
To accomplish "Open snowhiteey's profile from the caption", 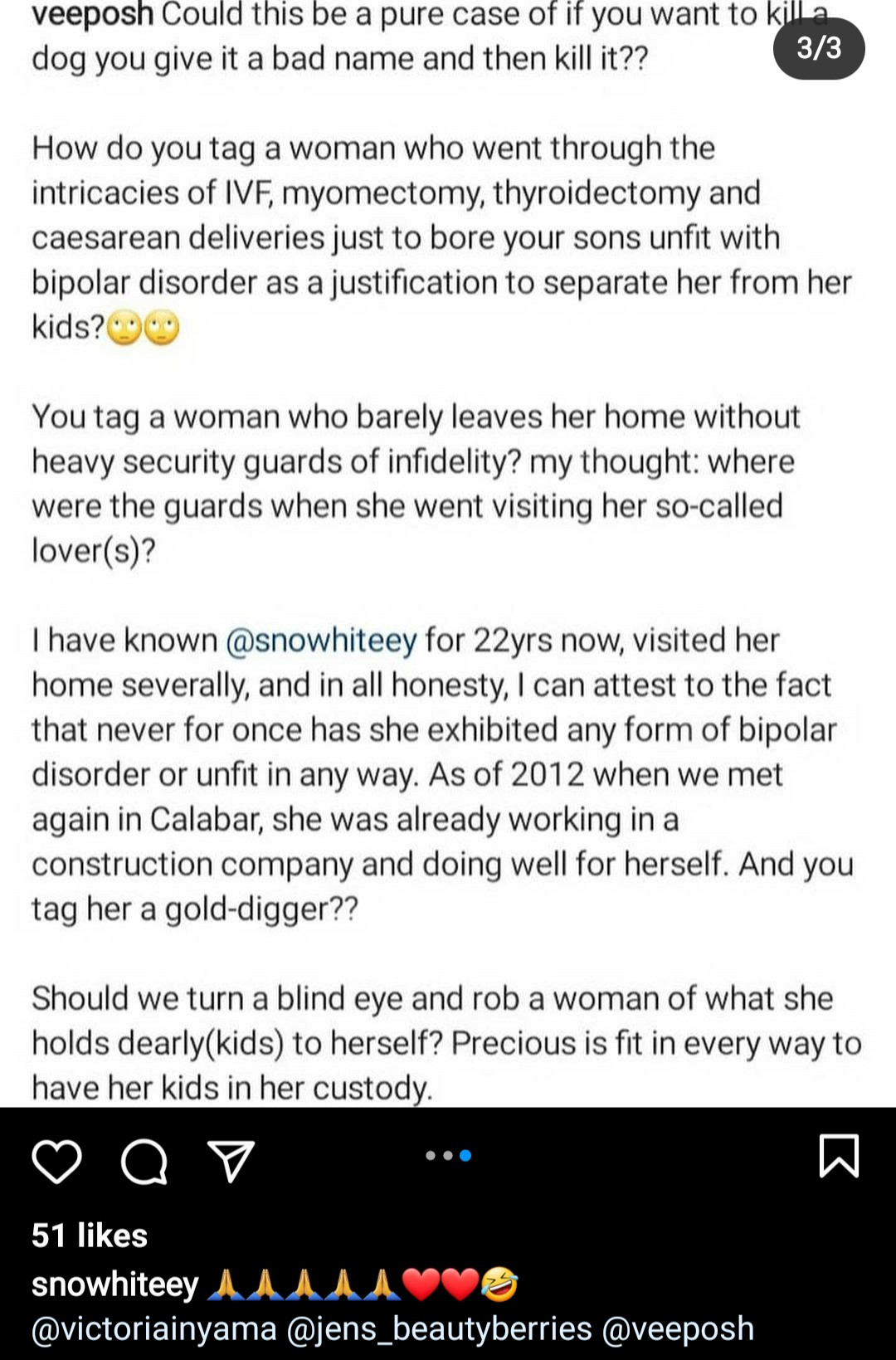I will pyautogui.click(x=114, y=1284).
